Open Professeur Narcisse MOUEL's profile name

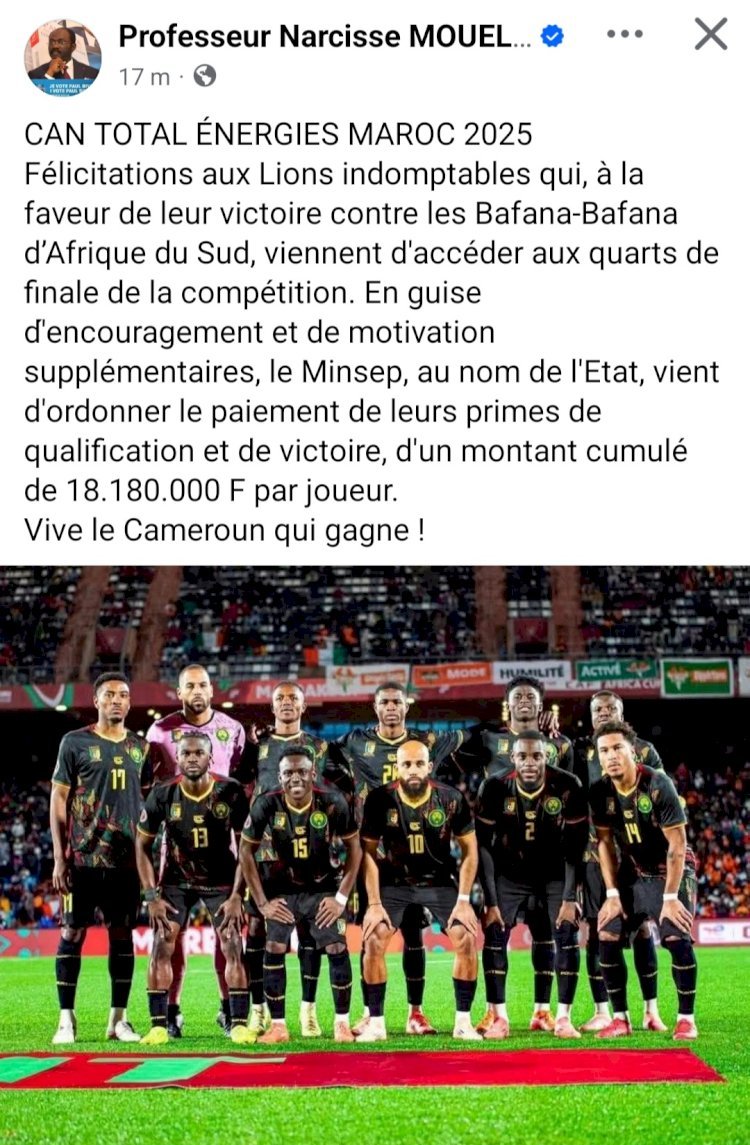(x=326, y=37)
